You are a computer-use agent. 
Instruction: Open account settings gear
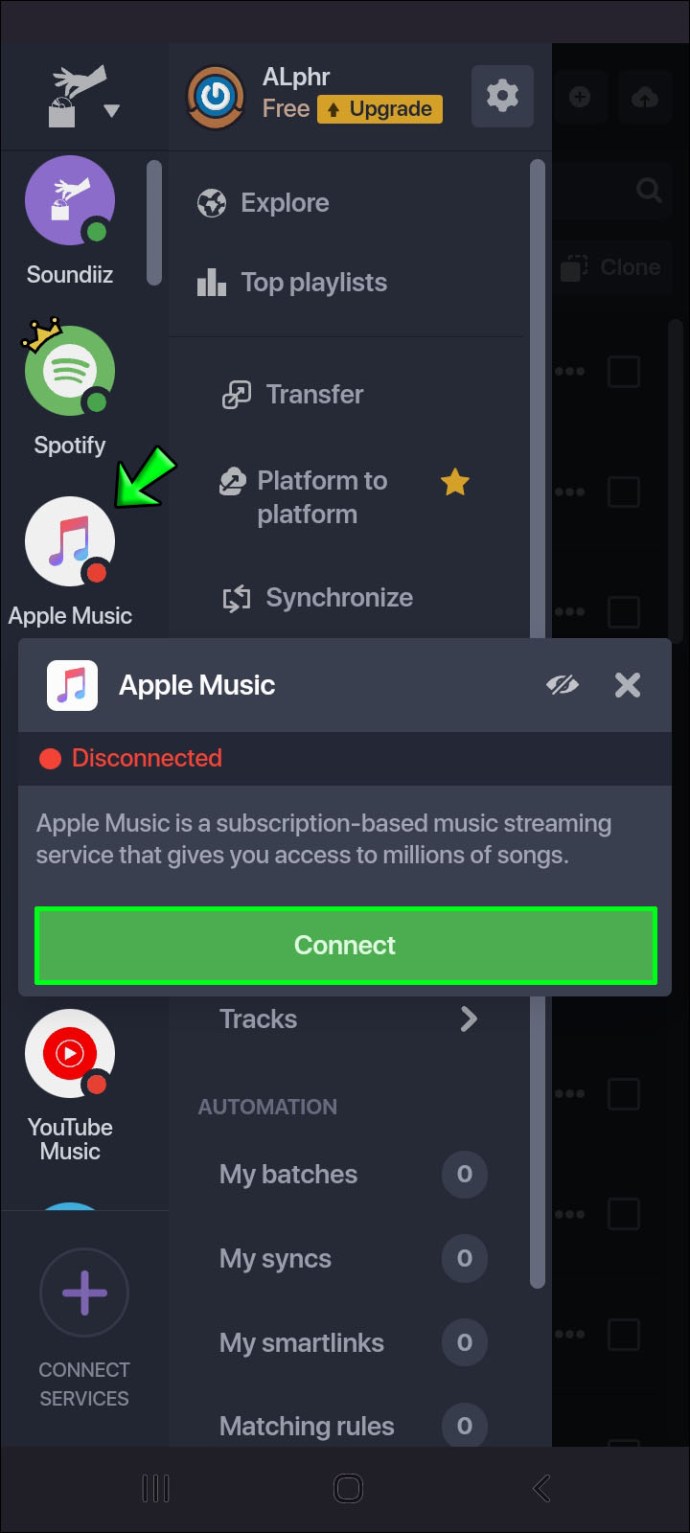(x=502, y=96)
